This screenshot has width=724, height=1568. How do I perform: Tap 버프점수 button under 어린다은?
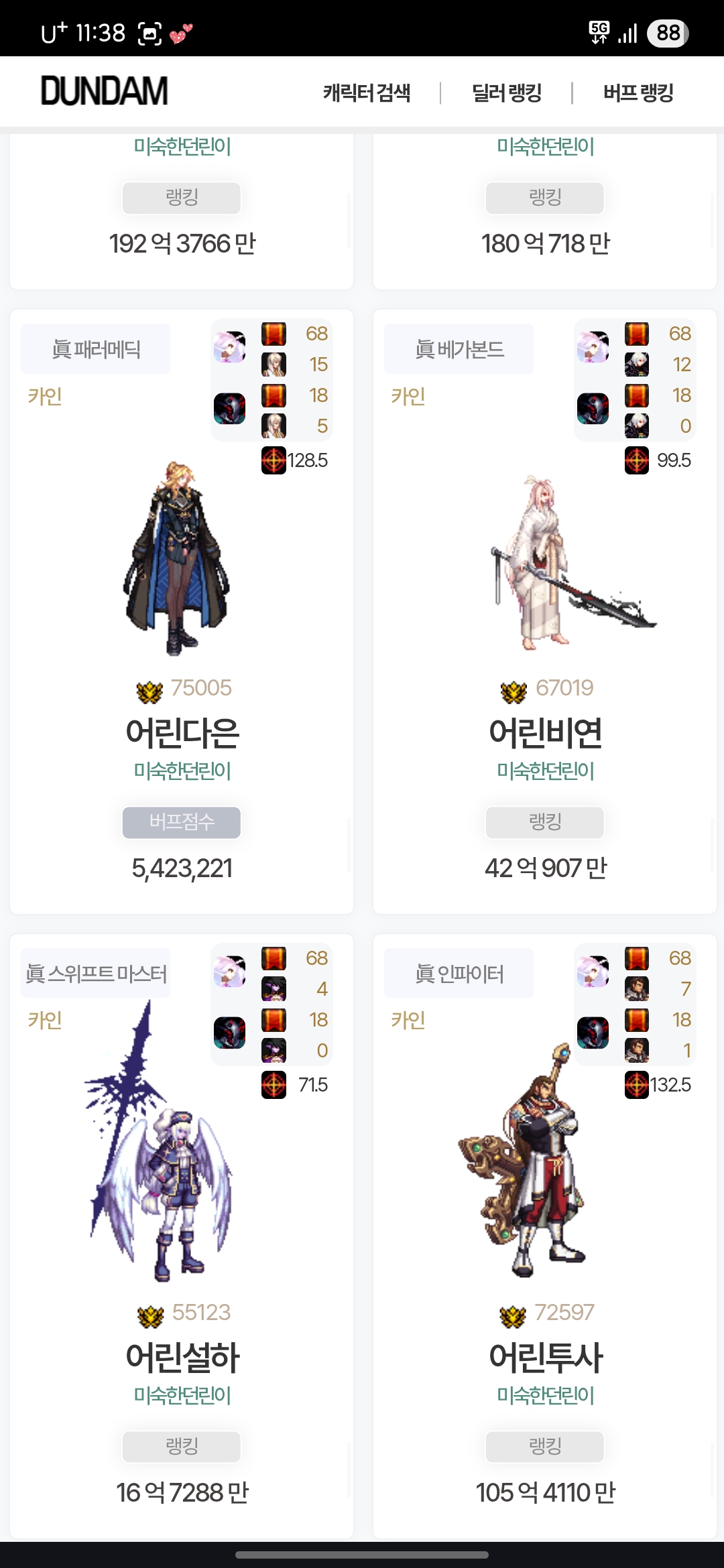[182, 822]
